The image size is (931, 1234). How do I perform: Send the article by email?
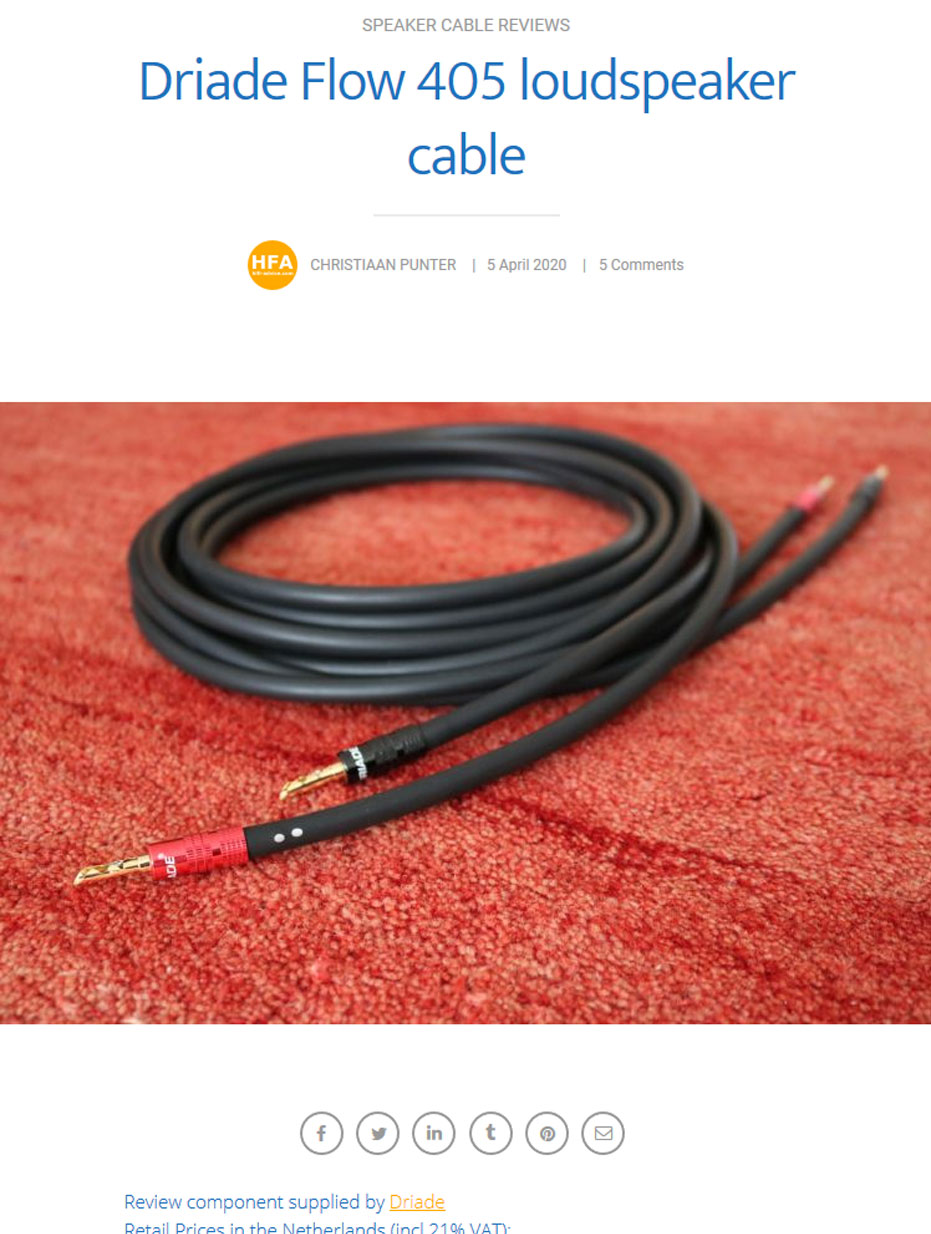(x=603, y=1133)
